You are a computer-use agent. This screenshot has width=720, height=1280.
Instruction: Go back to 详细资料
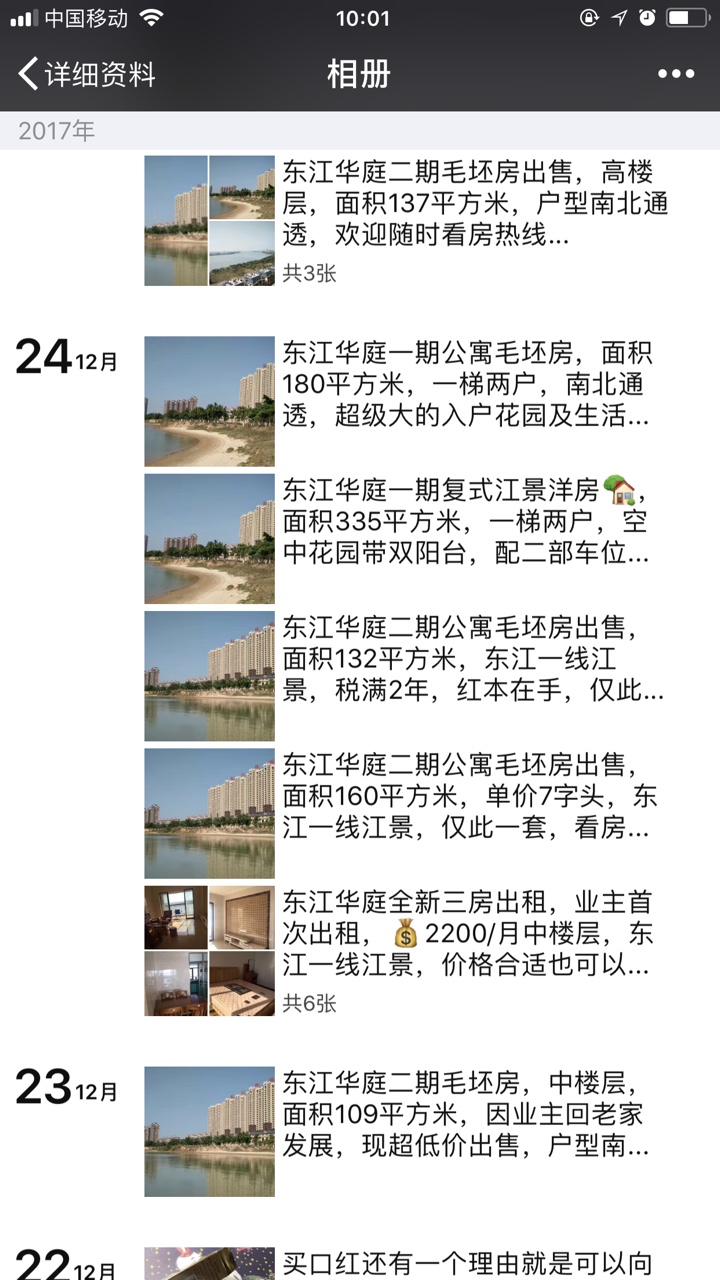[88, 74]
